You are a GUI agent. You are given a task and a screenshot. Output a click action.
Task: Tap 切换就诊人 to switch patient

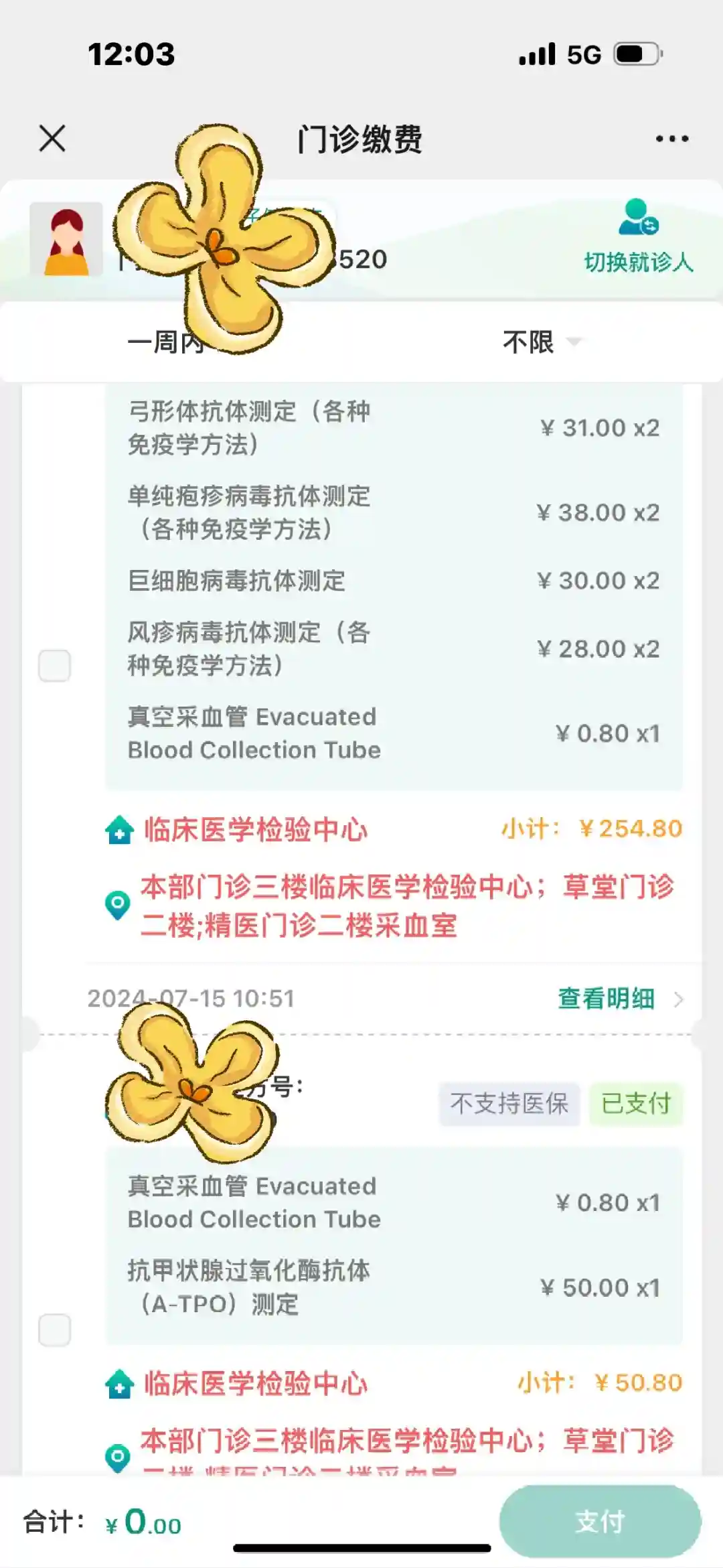coord(638,237)
